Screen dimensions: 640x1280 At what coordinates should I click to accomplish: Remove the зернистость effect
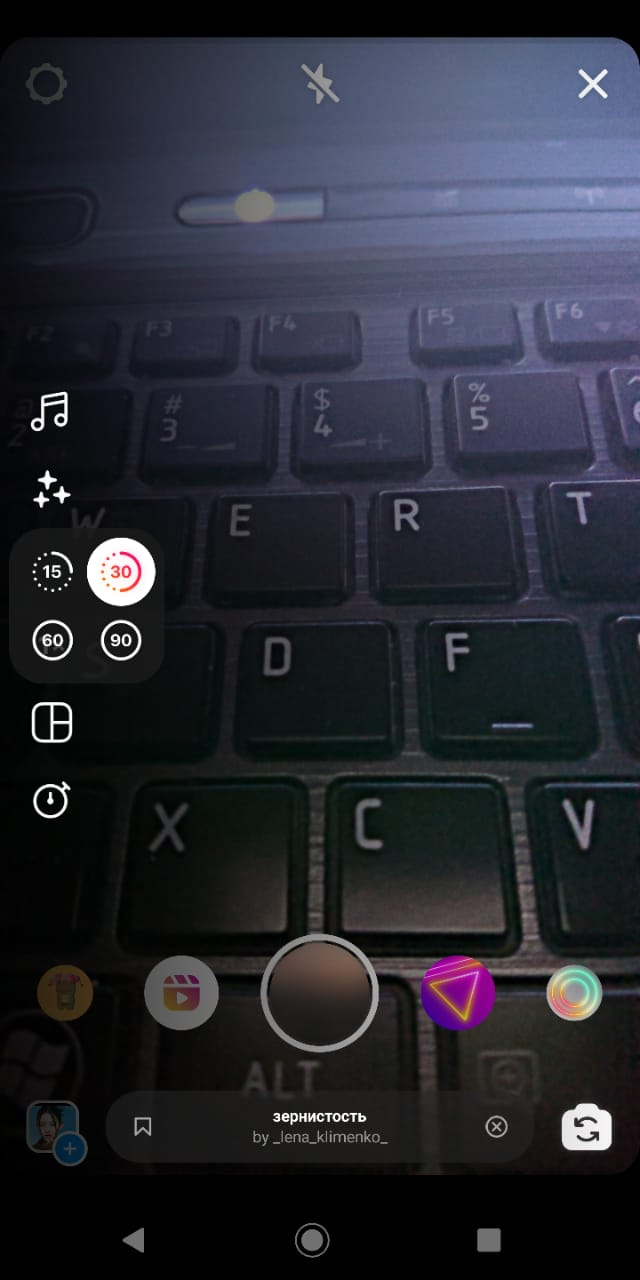496,1127
